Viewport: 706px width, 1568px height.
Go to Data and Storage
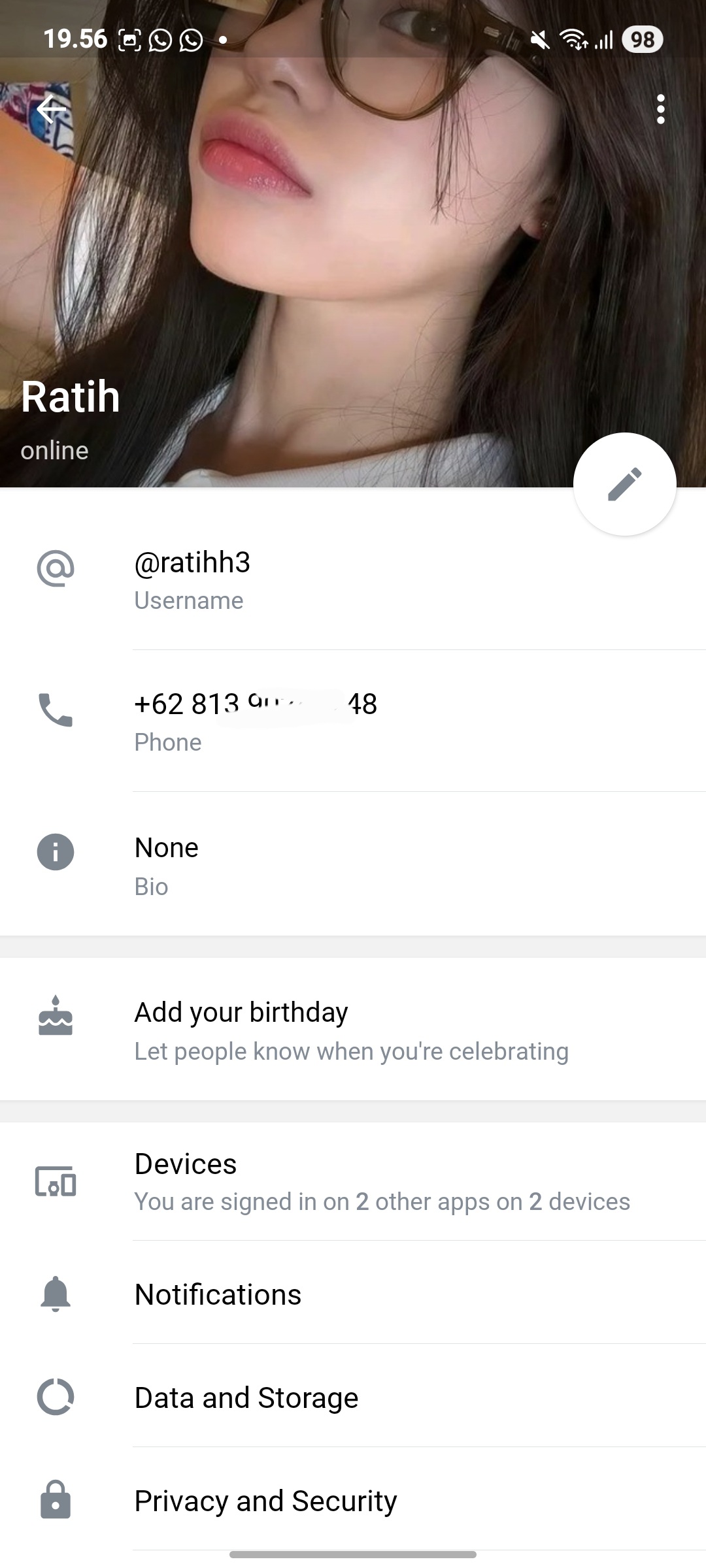tap(353, 1397)
